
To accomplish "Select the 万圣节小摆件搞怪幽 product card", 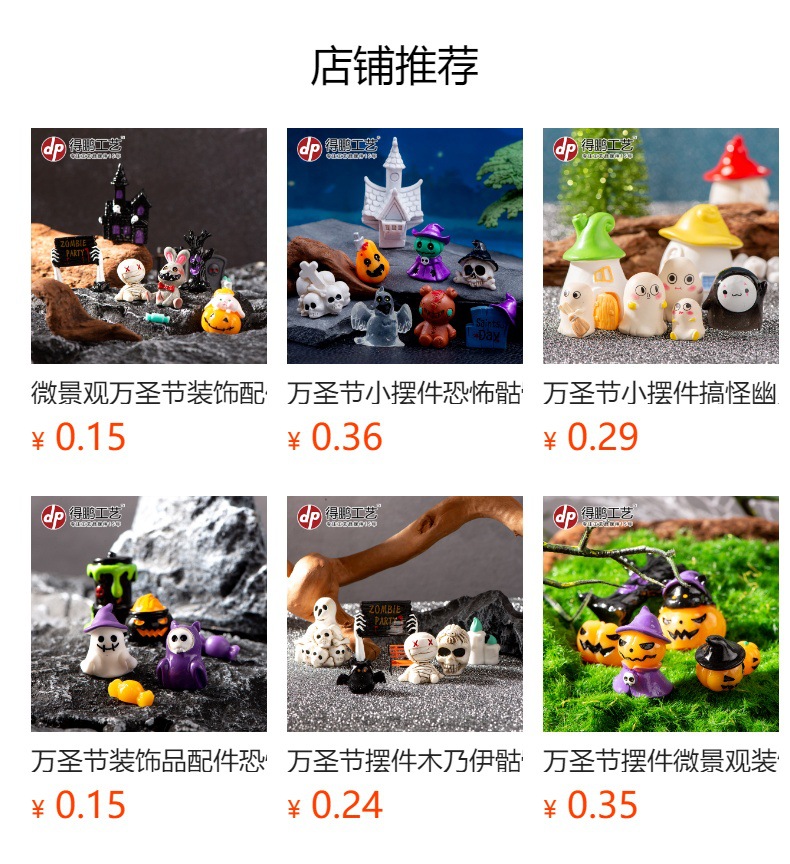I will pos(660,246).
